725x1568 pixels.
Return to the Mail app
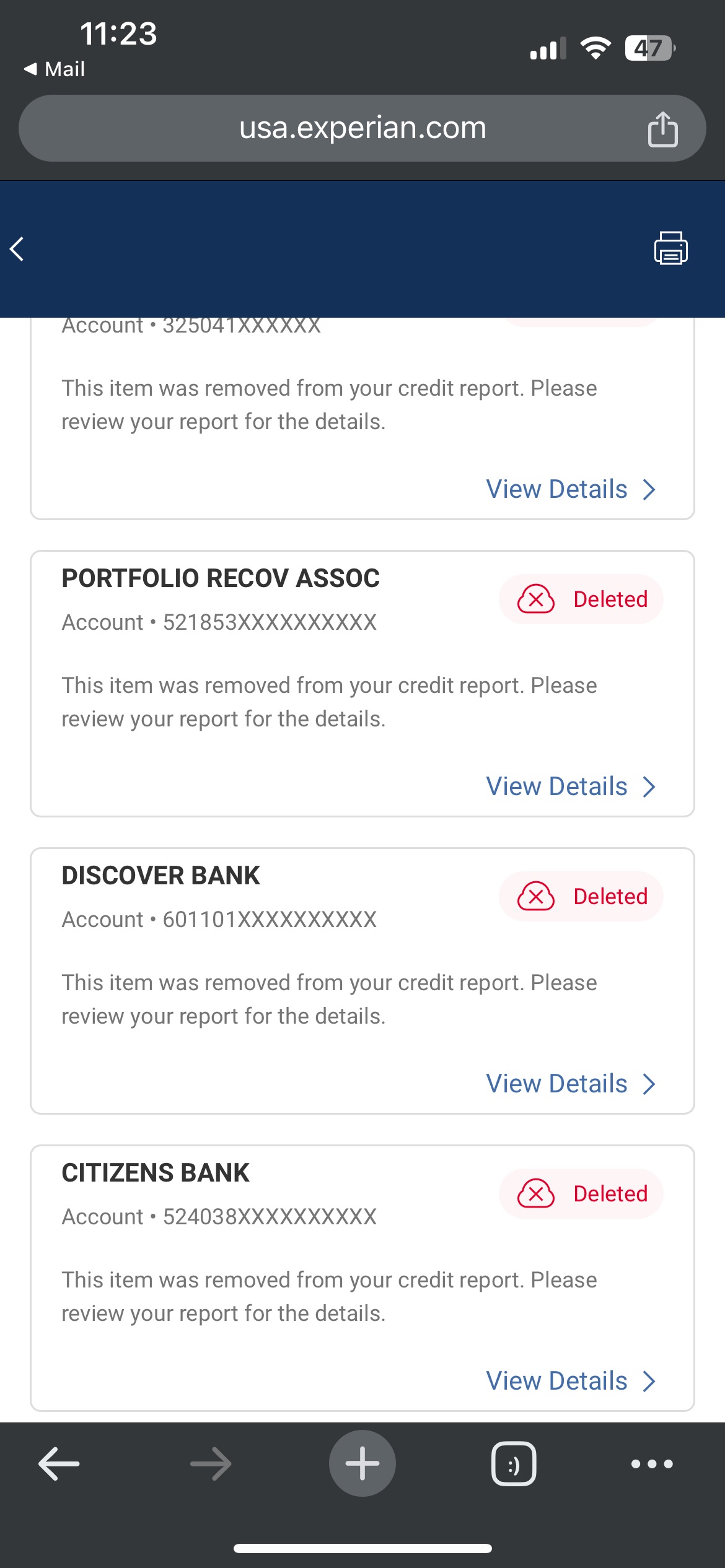click(55, 69)
